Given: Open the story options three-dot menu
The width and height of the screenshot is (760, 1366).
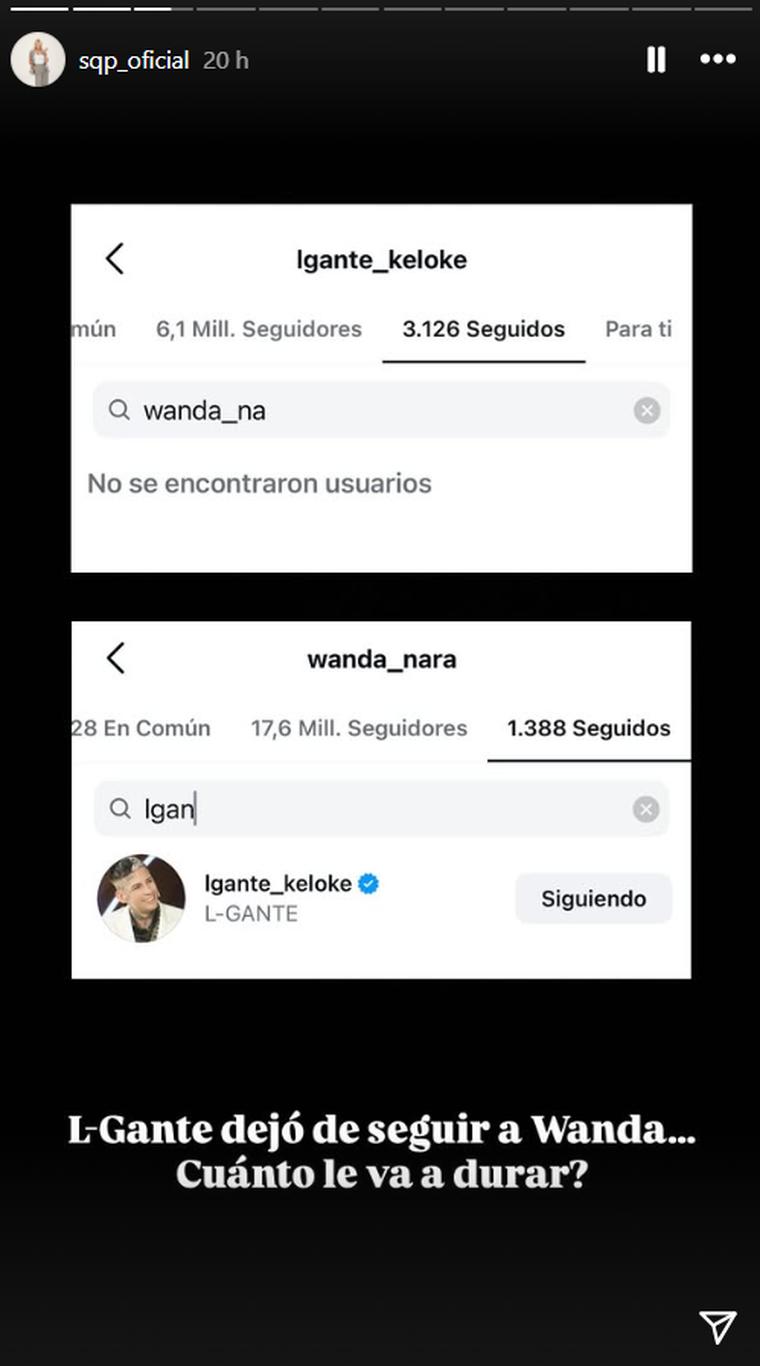Looking at the screenshot, I should 718,60.
